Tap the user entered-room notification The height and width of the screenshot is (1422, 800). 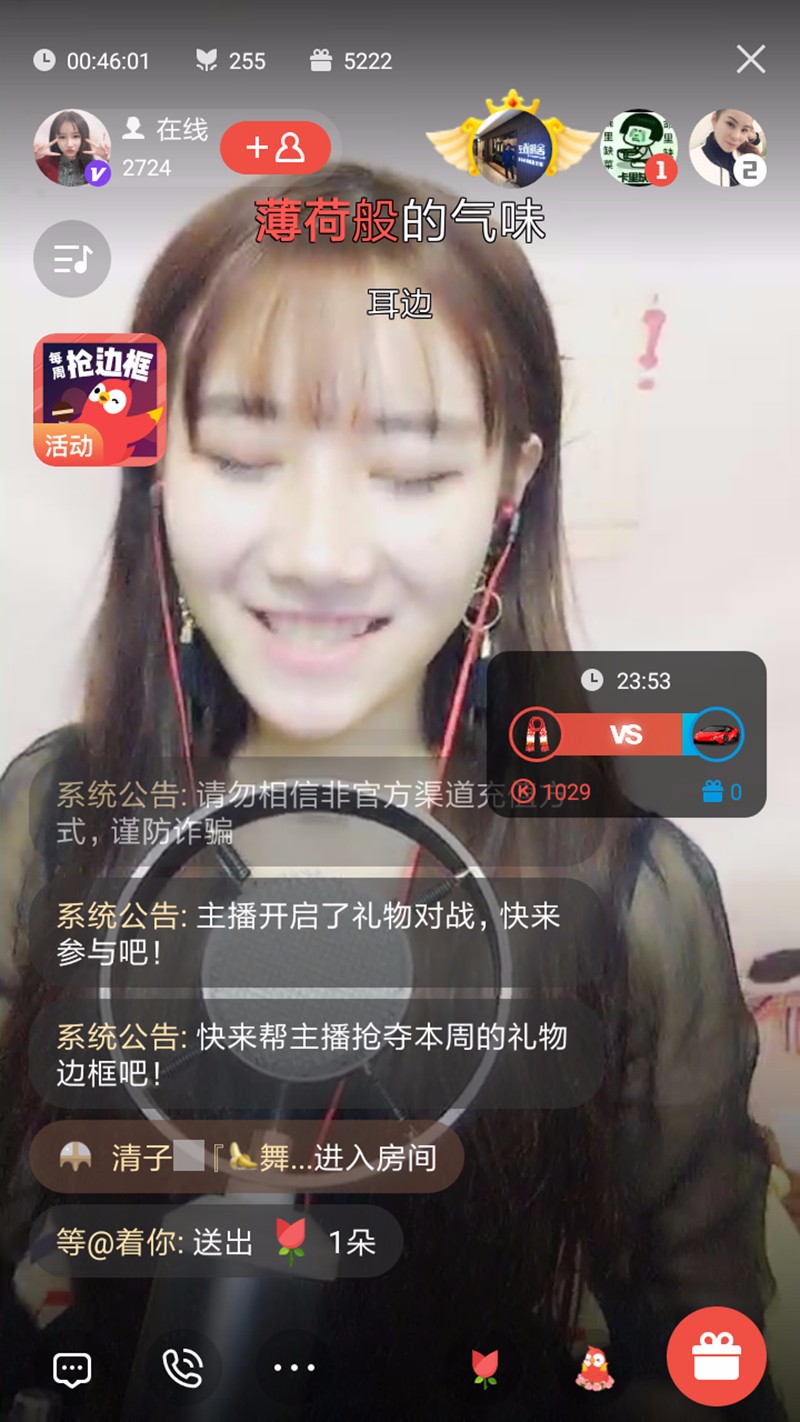click(247, 1157)
